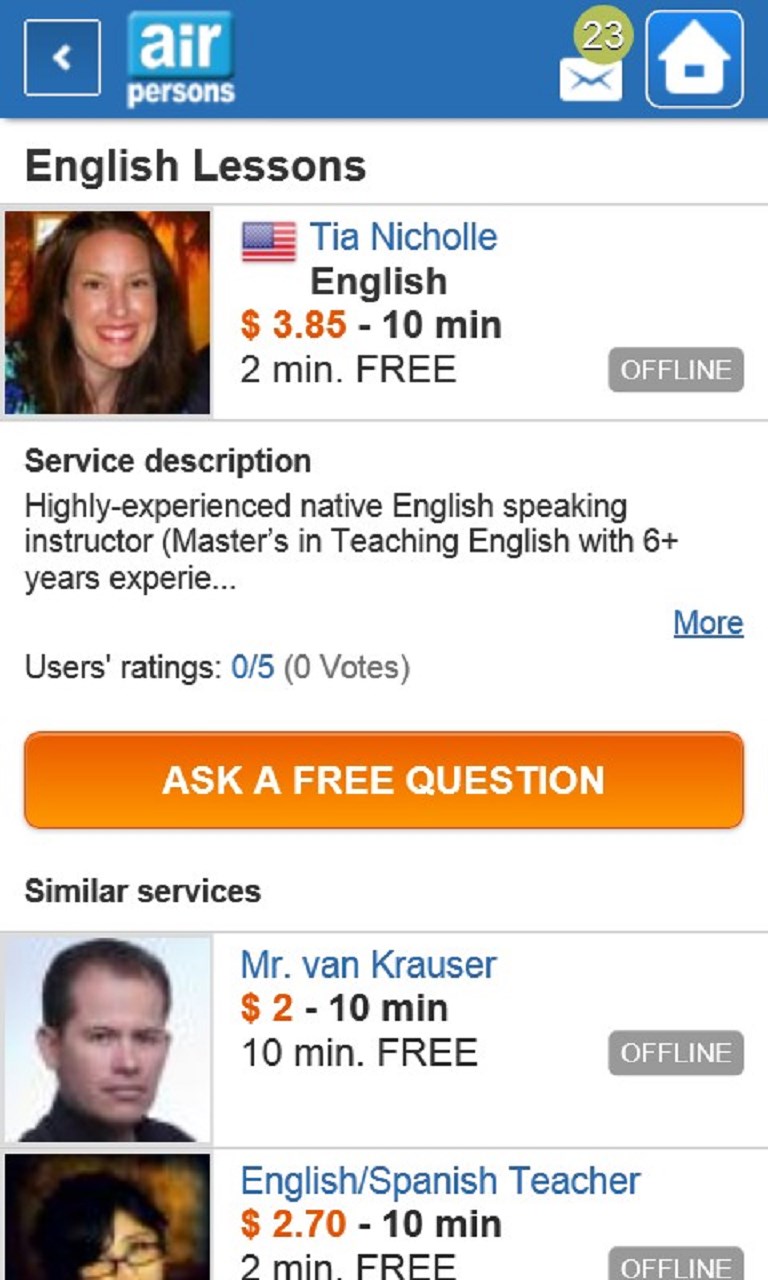Expand the description with More
This screenshot has height=1280, width=768.
[708, 623]
